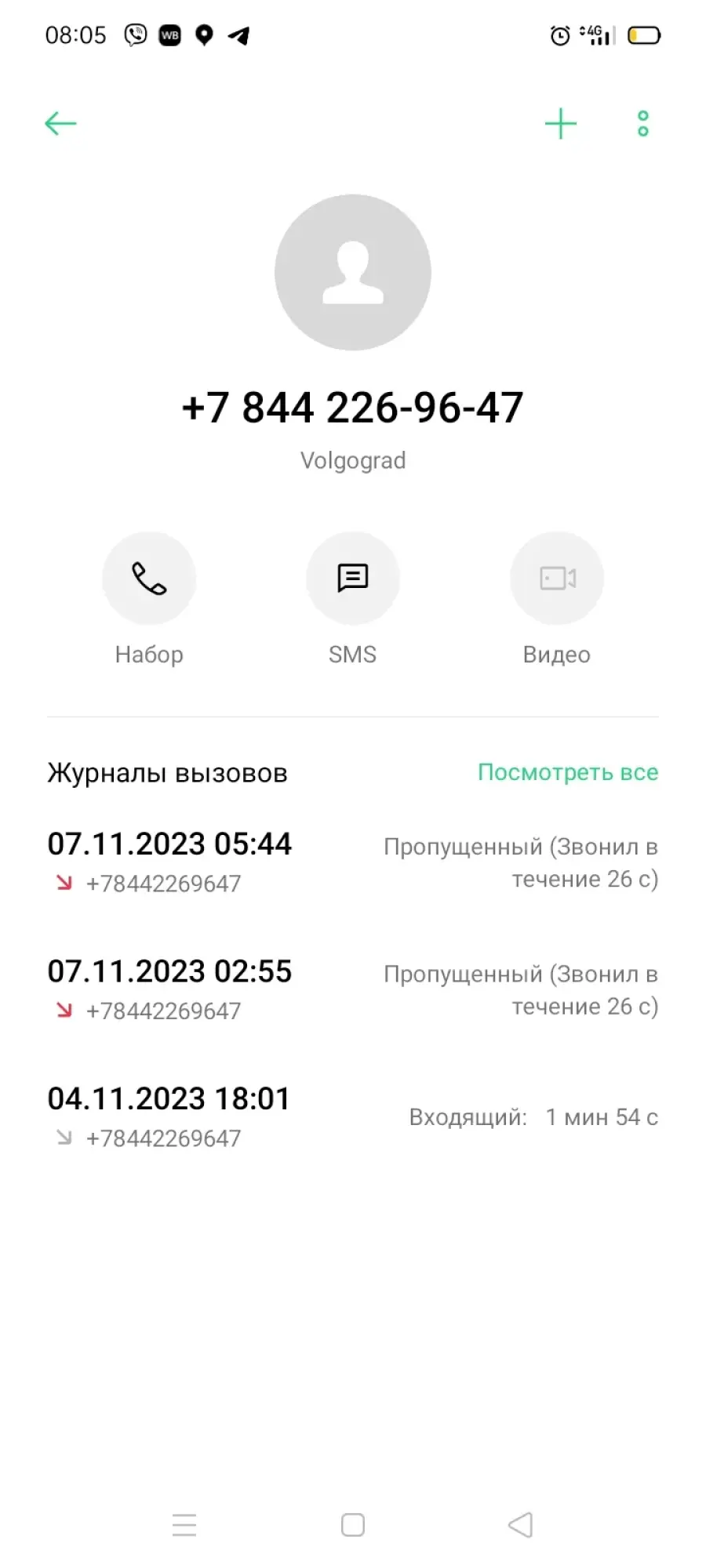The image size is (706, 1568).
Task: Tap the contact avatar placeholder
Action: coord(353,273)
